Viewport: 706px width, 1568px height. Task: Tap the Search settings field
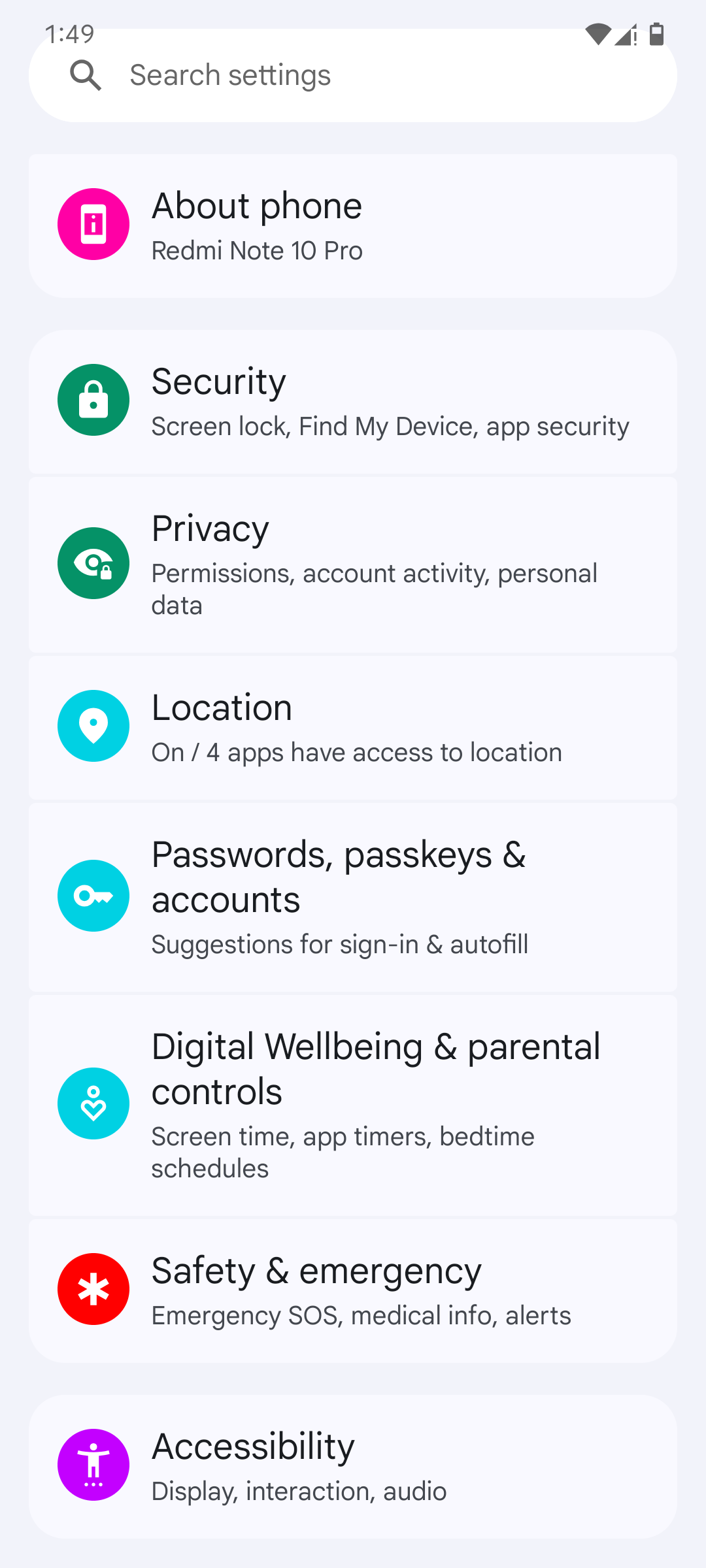point(353,75)
